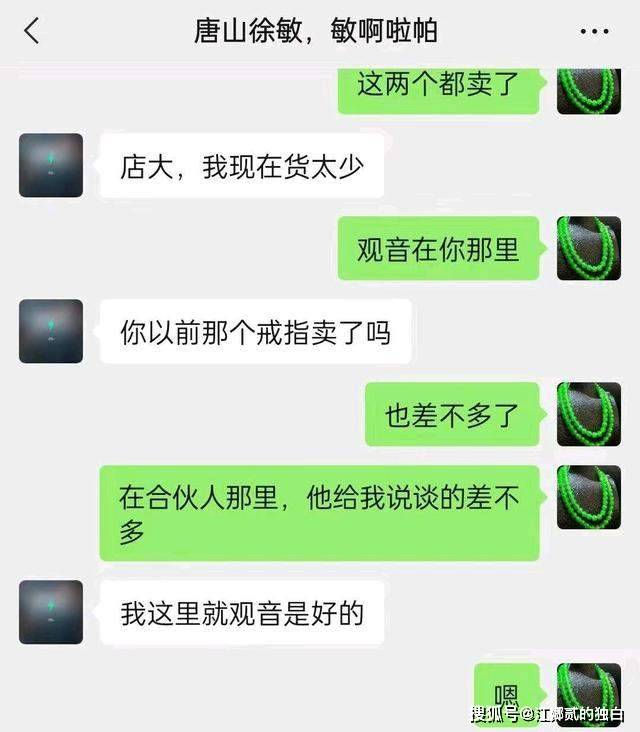Open contact avatar beside "你以前那个戒指卖了吗"
The height and width of the screenshot is (732, 640).
51,331
